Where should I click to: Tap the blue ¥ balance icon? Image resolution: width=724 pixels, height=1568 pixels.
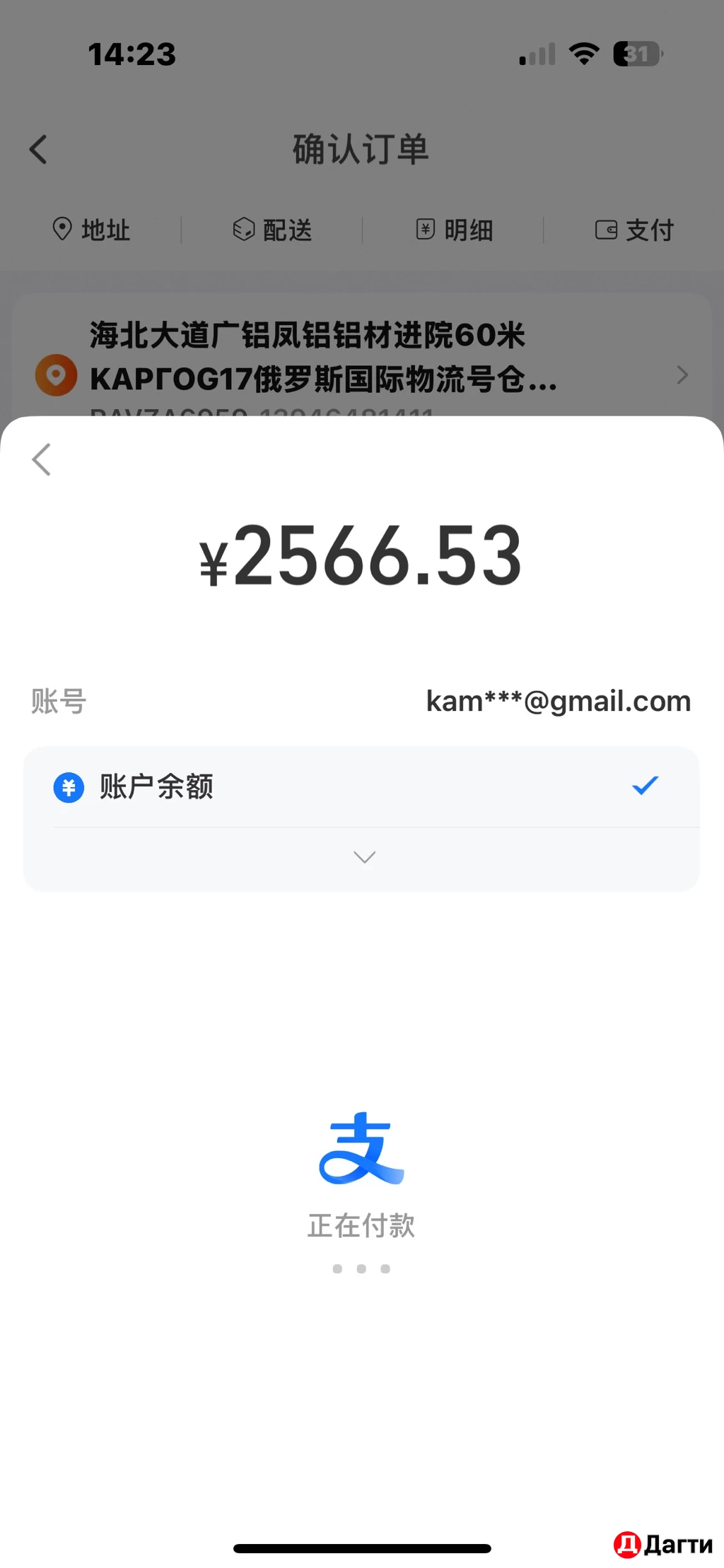(x=69, y=787)
